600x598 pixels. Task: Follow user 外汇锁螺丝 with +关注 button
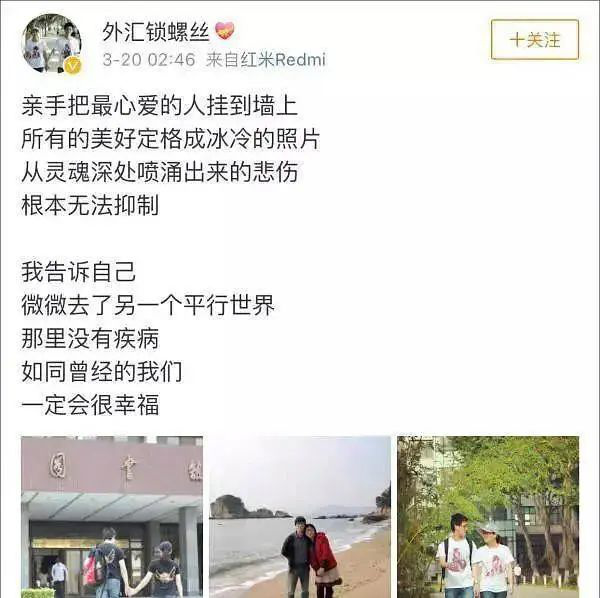pos(535,40)
